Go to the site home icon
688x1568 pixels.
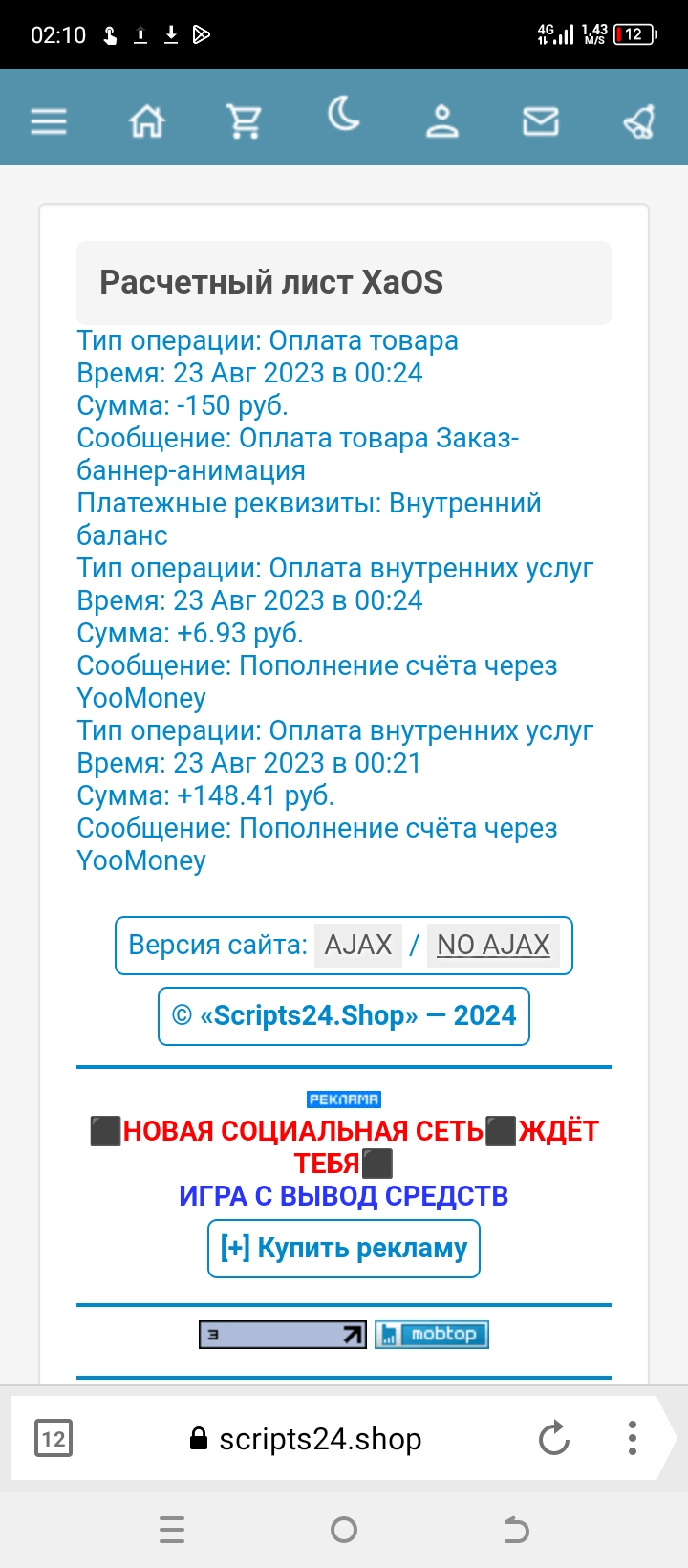(147, 121)
